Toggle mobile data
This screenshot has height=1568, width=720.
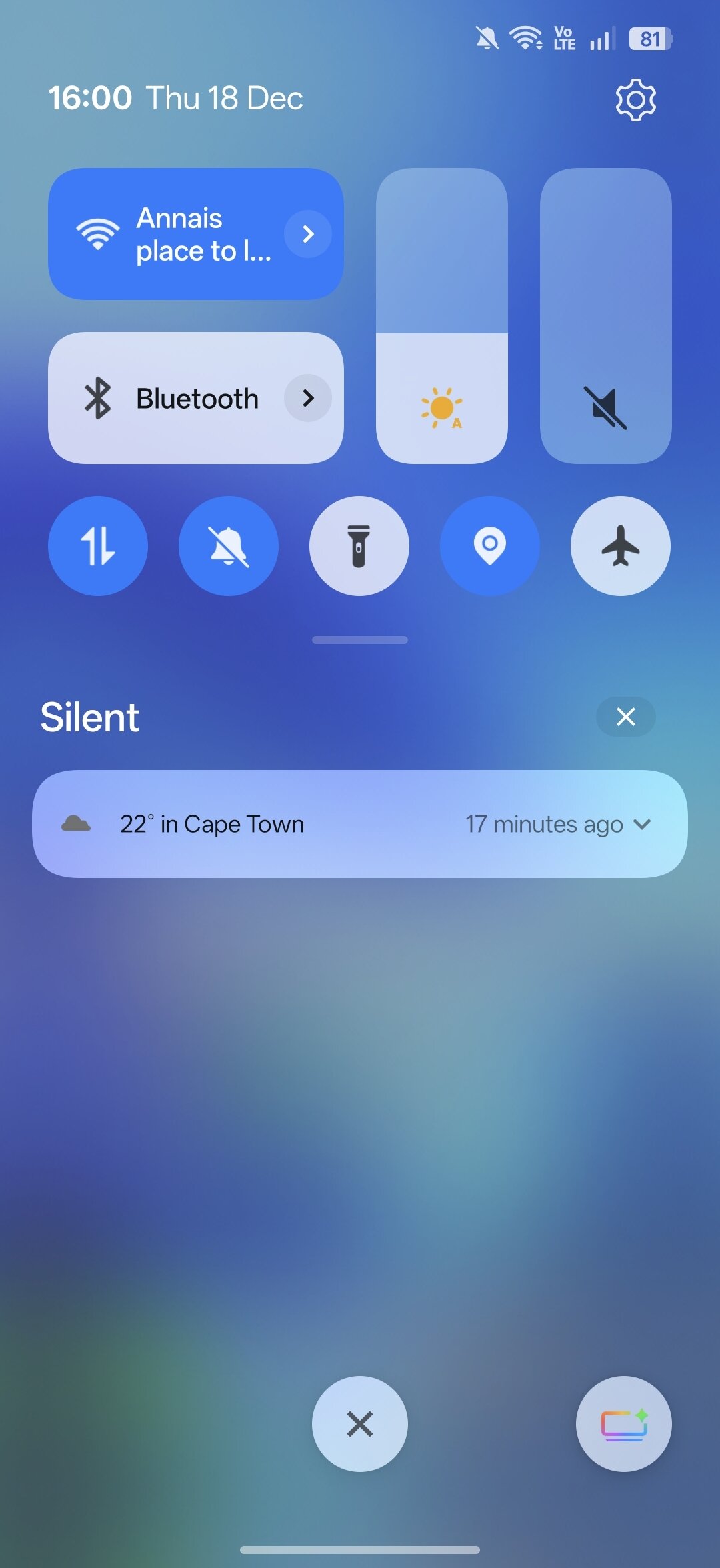98,546
